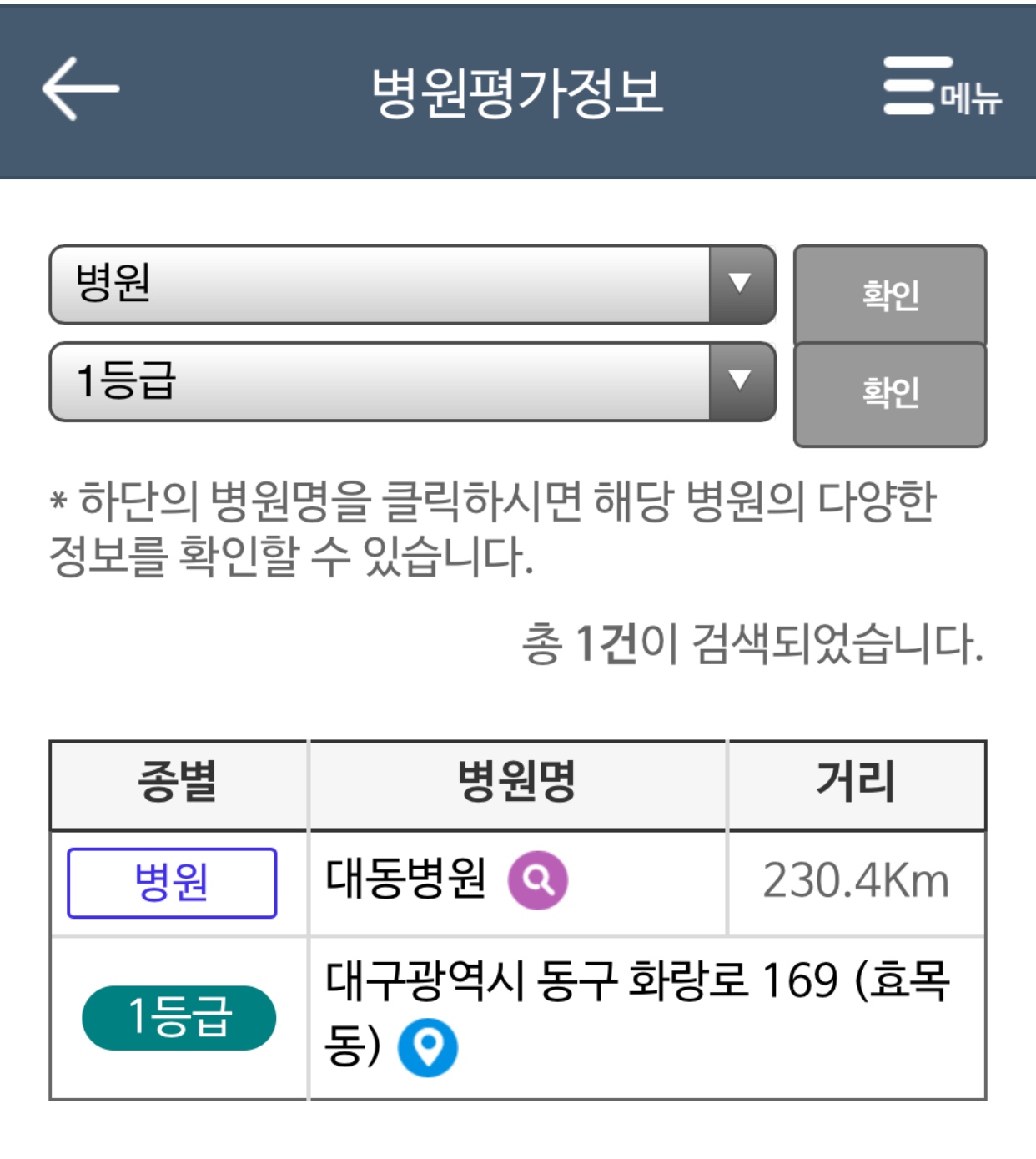This screenshot has width=1036, height=1159.
Task: Show 대동병원 address on map pin
Action: click(428, 1047)
